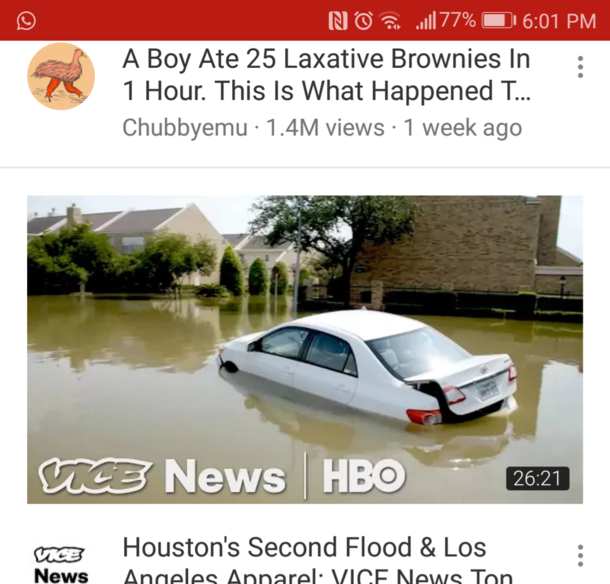Open overflow menu for Houston's Second Flood video
The height and width of the screenshot is (584, 610).
[x=579, y=556]
